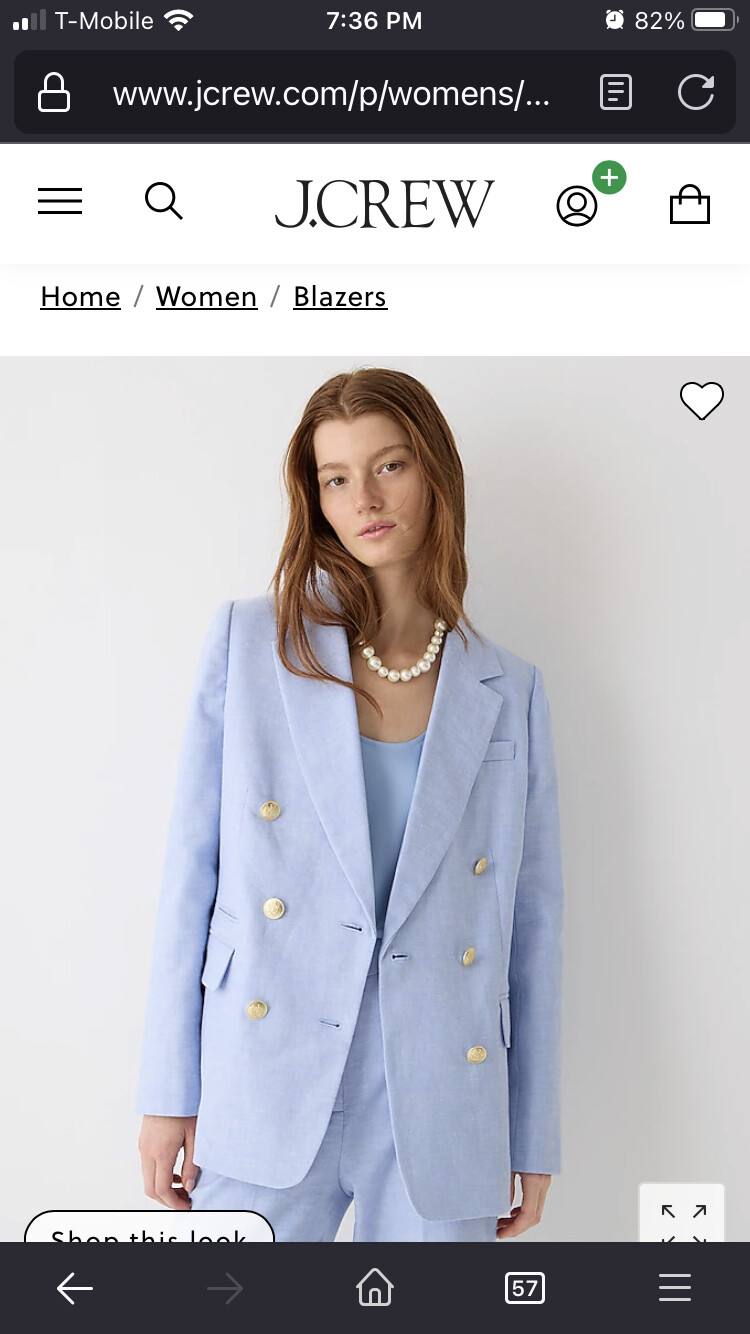Open the Women breadcrumb link

[x=206, y=297]
